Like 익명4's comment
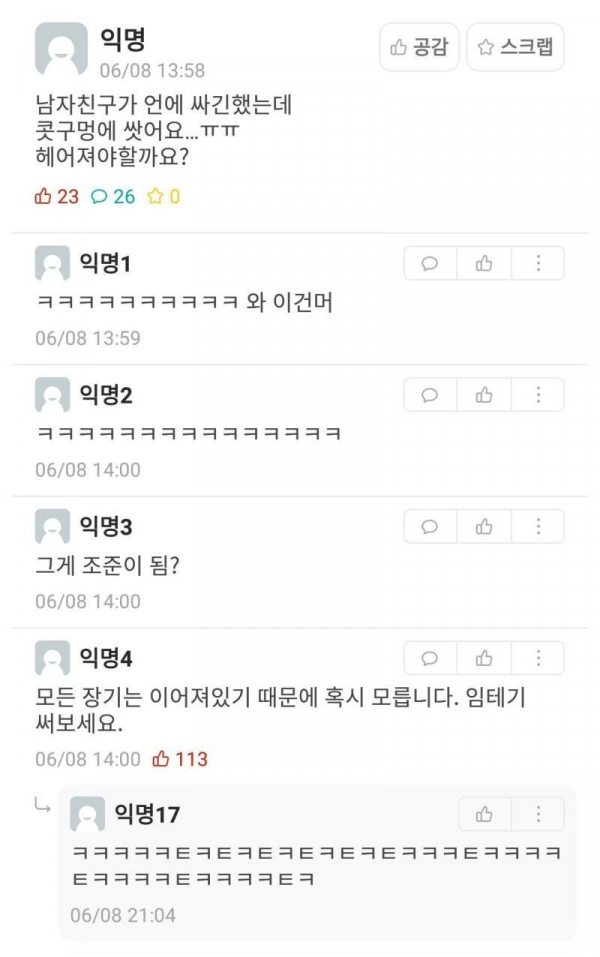The image size is (600, 957). point(484,658)
